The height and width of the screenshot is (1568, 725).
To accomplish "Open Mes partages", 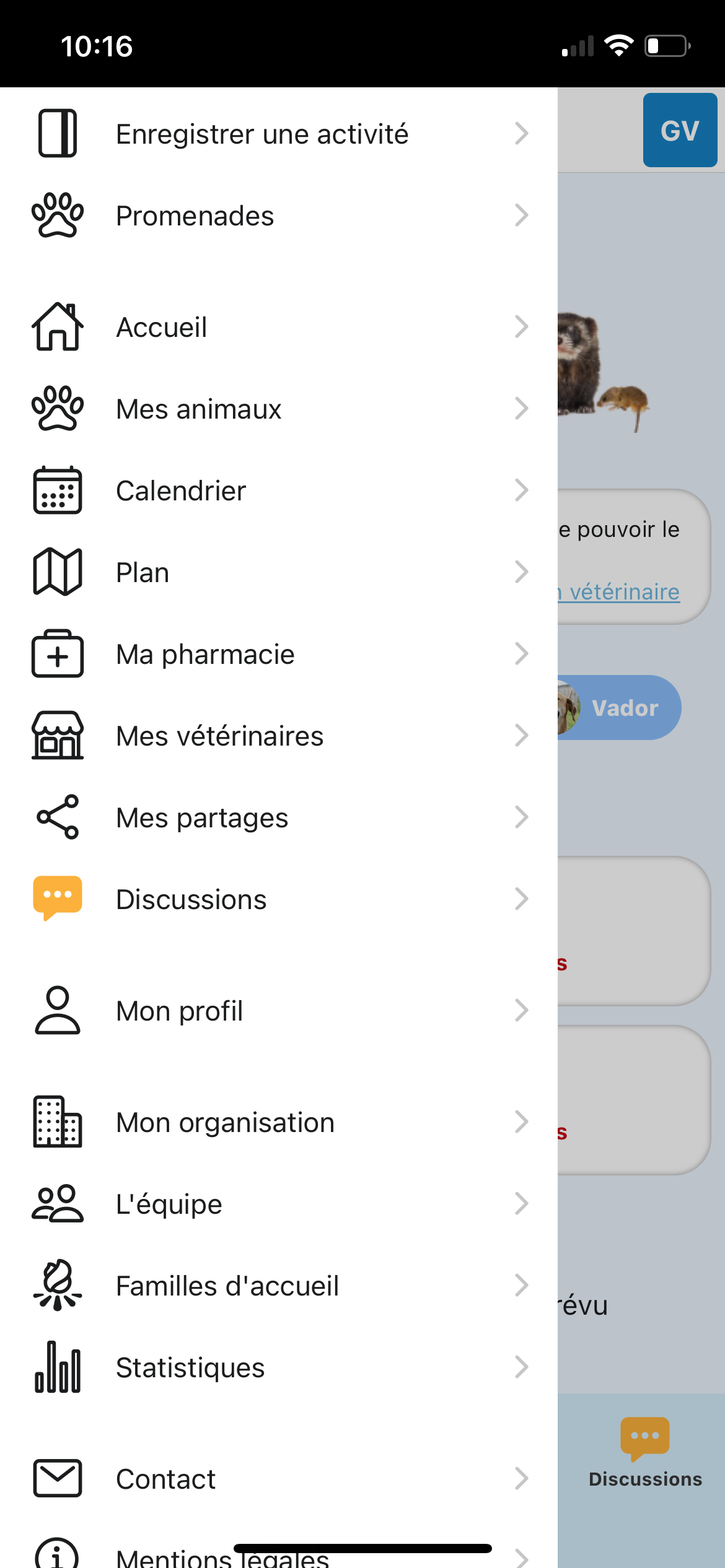I will 279,817.
